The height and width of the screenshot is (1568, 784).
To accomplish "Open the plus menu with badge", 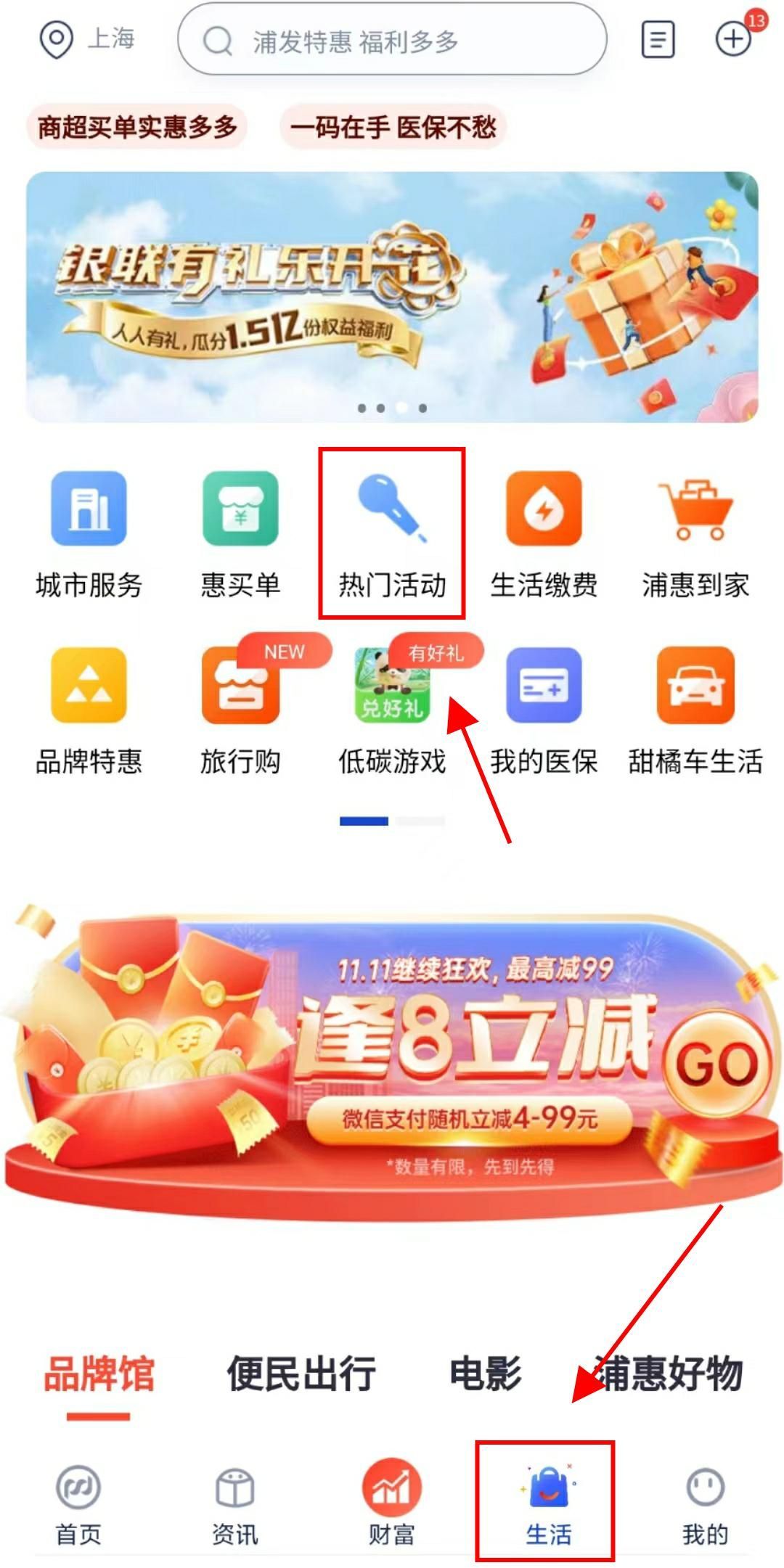I will click(x=734, y=38).
